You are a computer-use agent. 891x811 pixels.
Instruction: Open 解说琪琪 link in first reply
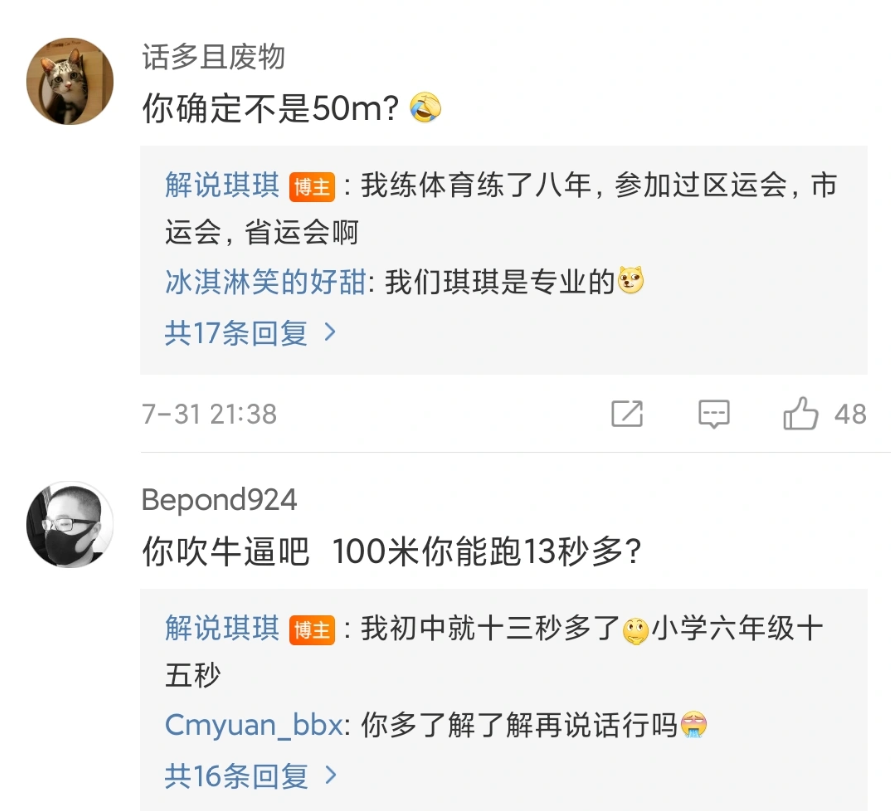[x=222, y=186]
